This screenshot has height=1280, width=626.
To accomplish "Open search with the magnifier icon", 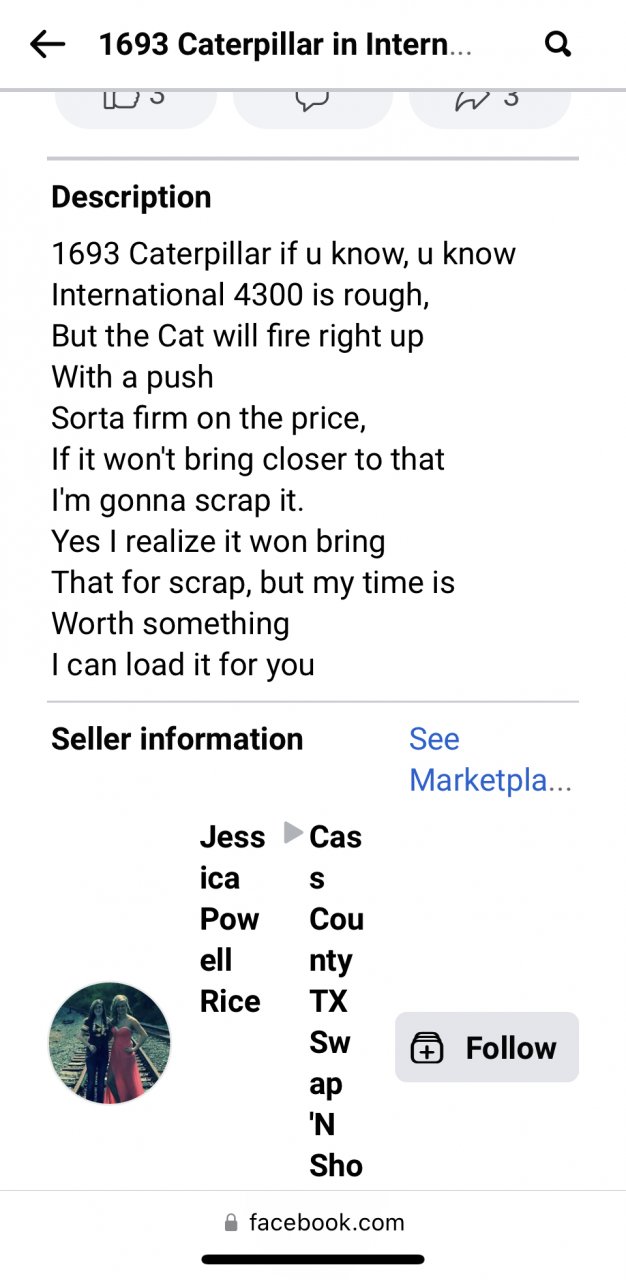I will coord(557,44).
